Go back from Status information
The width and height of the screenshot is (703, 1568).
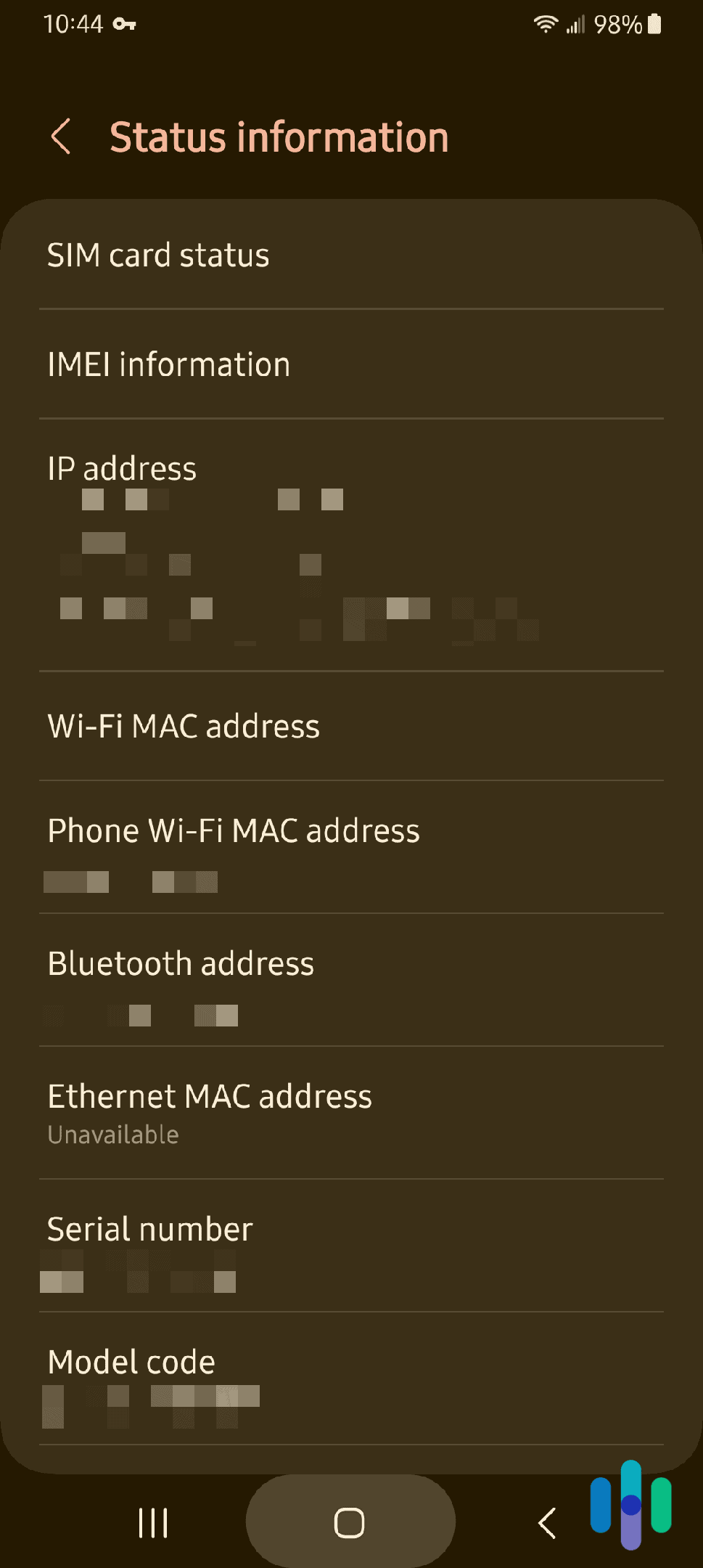coord(62,136)
